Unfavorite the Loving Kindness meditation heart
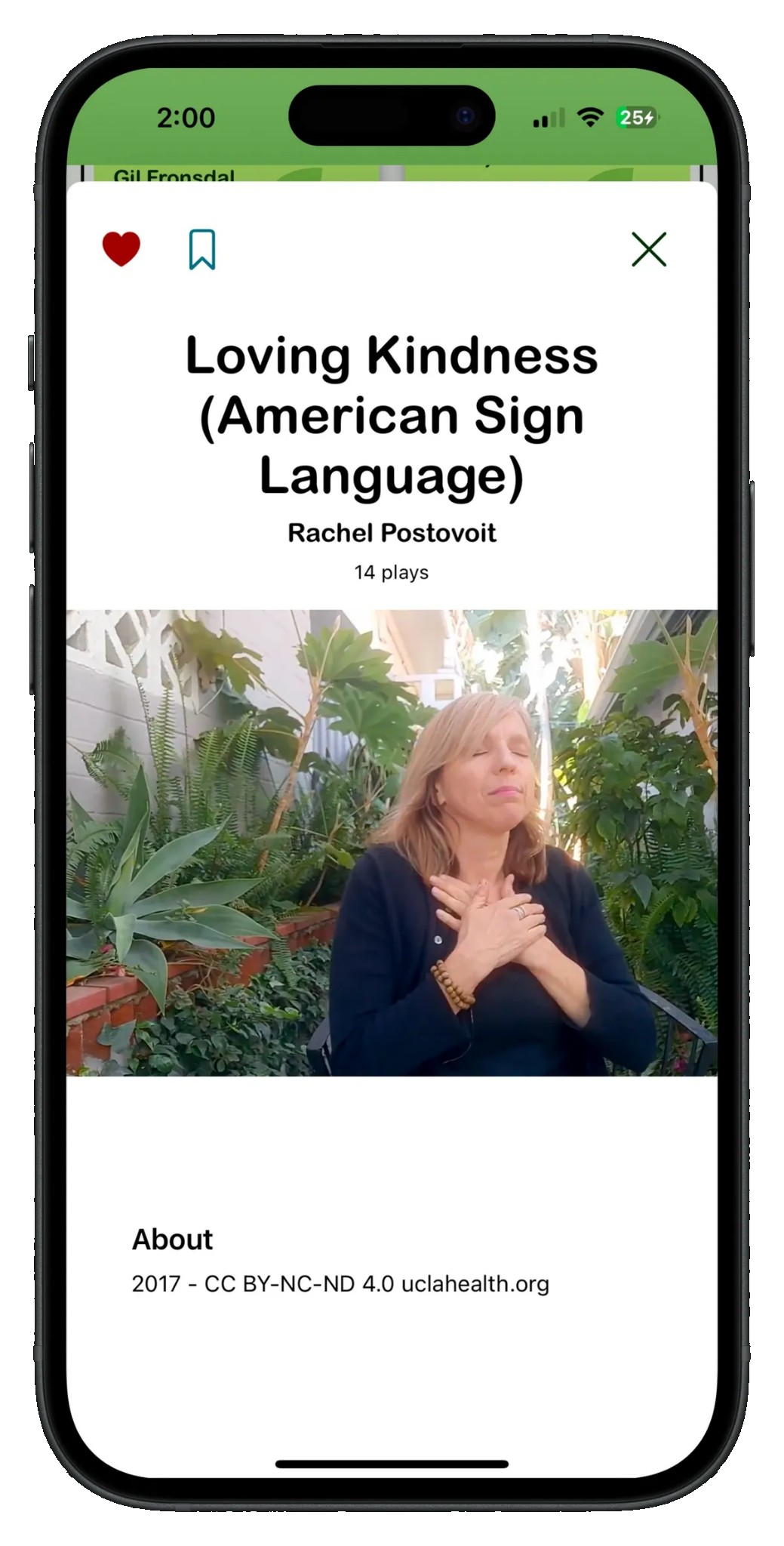The width and height of the screenshot is (784, 1546). [121, 248]
